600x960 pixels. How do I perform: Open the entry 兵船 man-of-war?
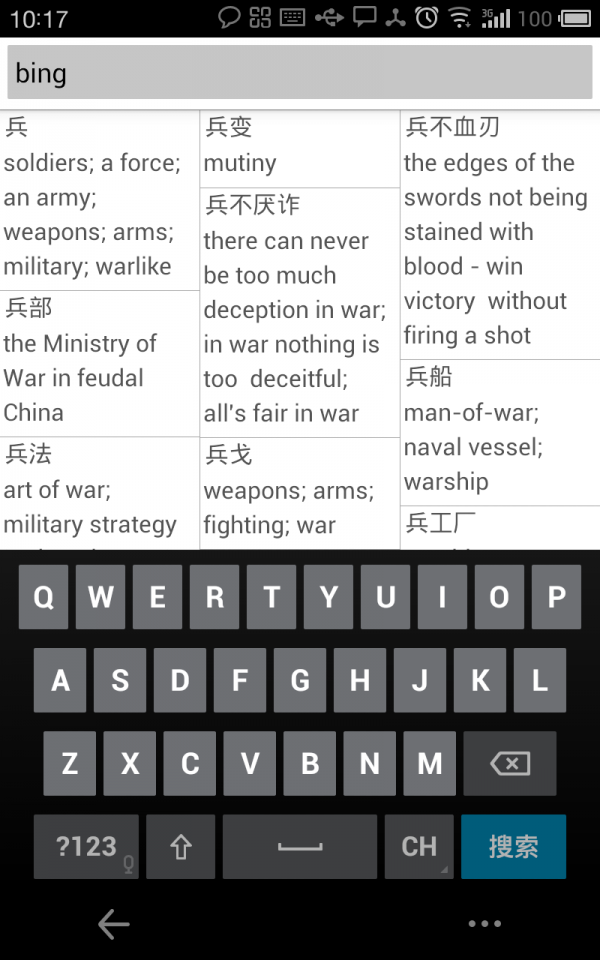click(x=500, y=431)
